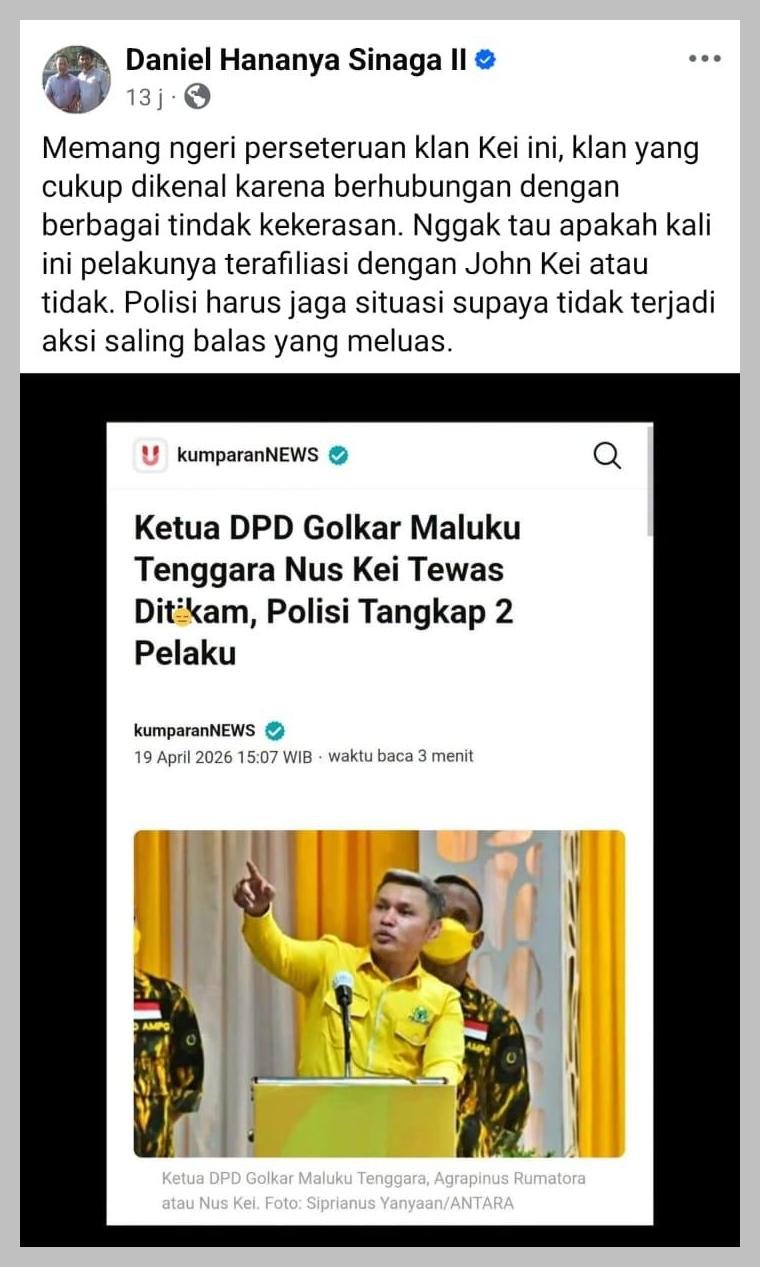
Task: Open the attached kumparanNEWS screenshot image
Action: click(x=380, y=810)
